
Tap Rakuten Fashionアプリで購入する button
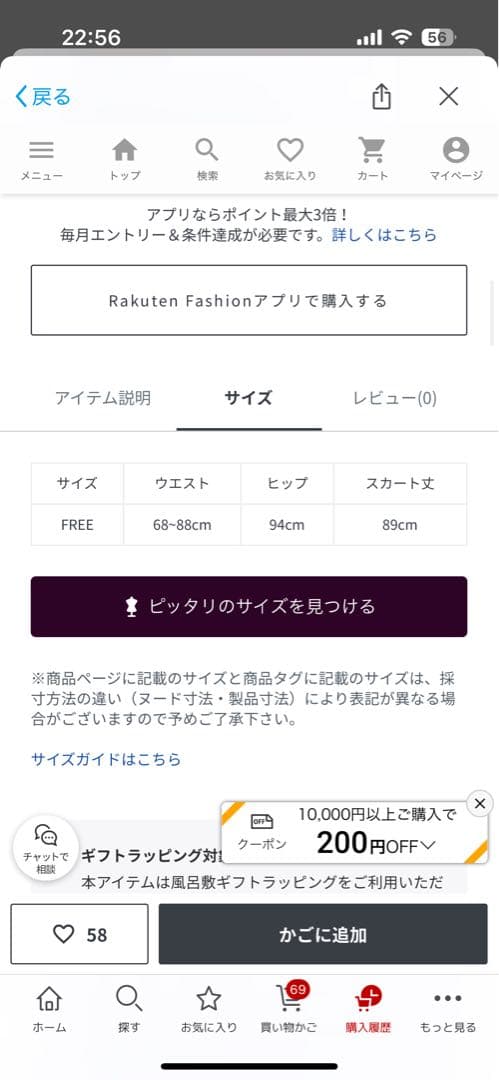tap(249, 300)
